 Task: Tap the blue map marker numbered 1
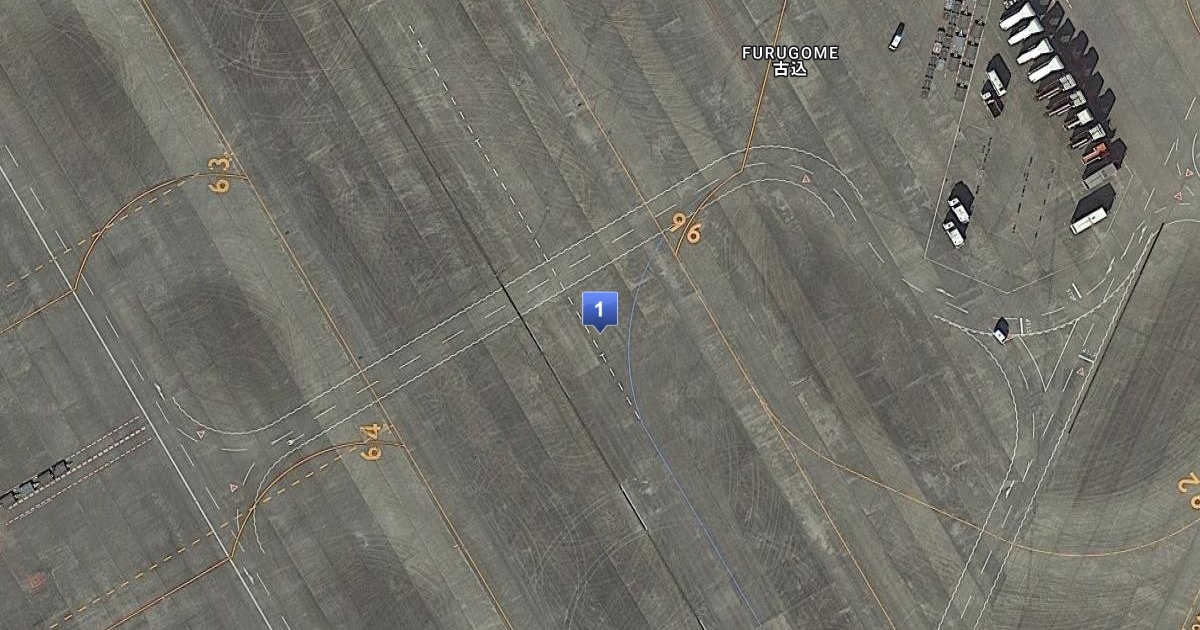599,309
